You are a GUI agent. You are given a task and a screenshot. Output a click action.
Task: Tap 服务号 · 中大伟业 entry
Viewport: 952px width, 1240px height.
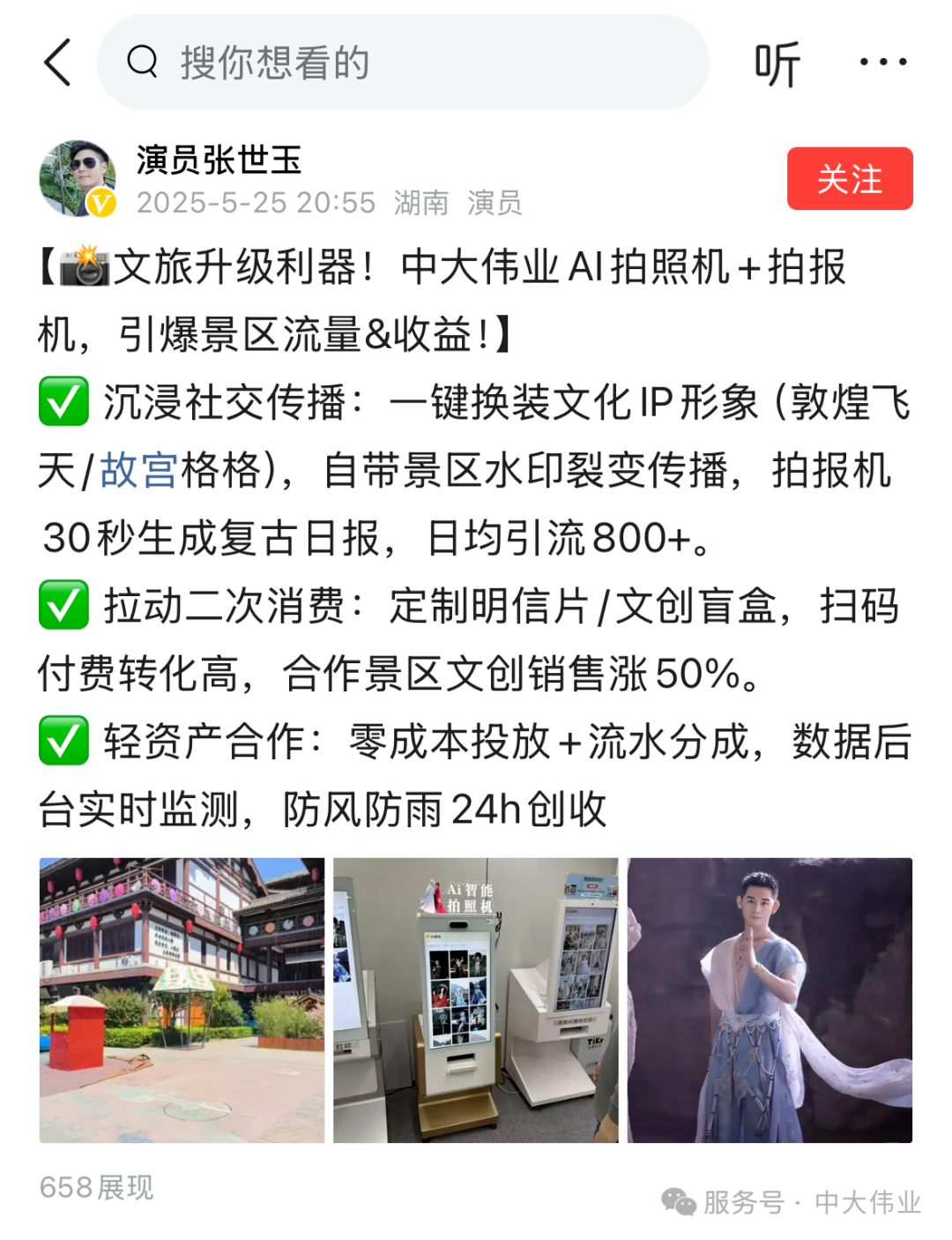click(x=811, y=1200)
